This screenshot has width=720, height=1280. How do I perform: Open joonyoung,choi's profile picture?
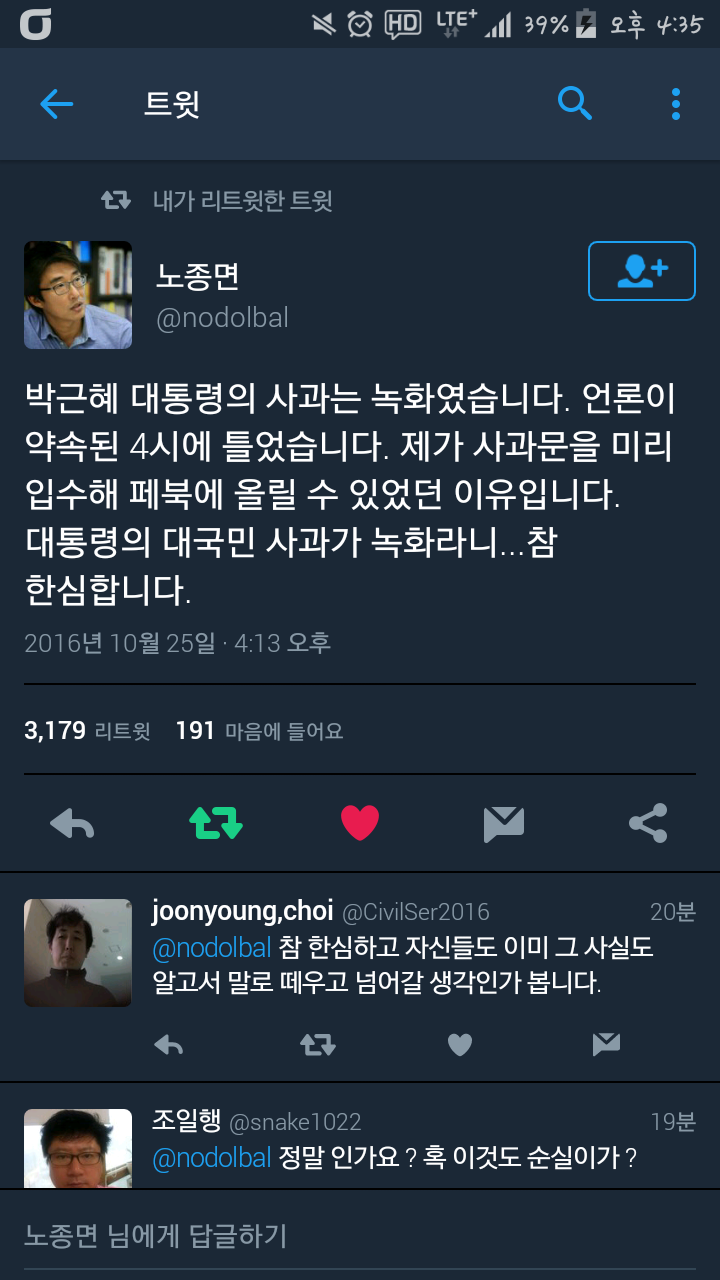point(78,953)
